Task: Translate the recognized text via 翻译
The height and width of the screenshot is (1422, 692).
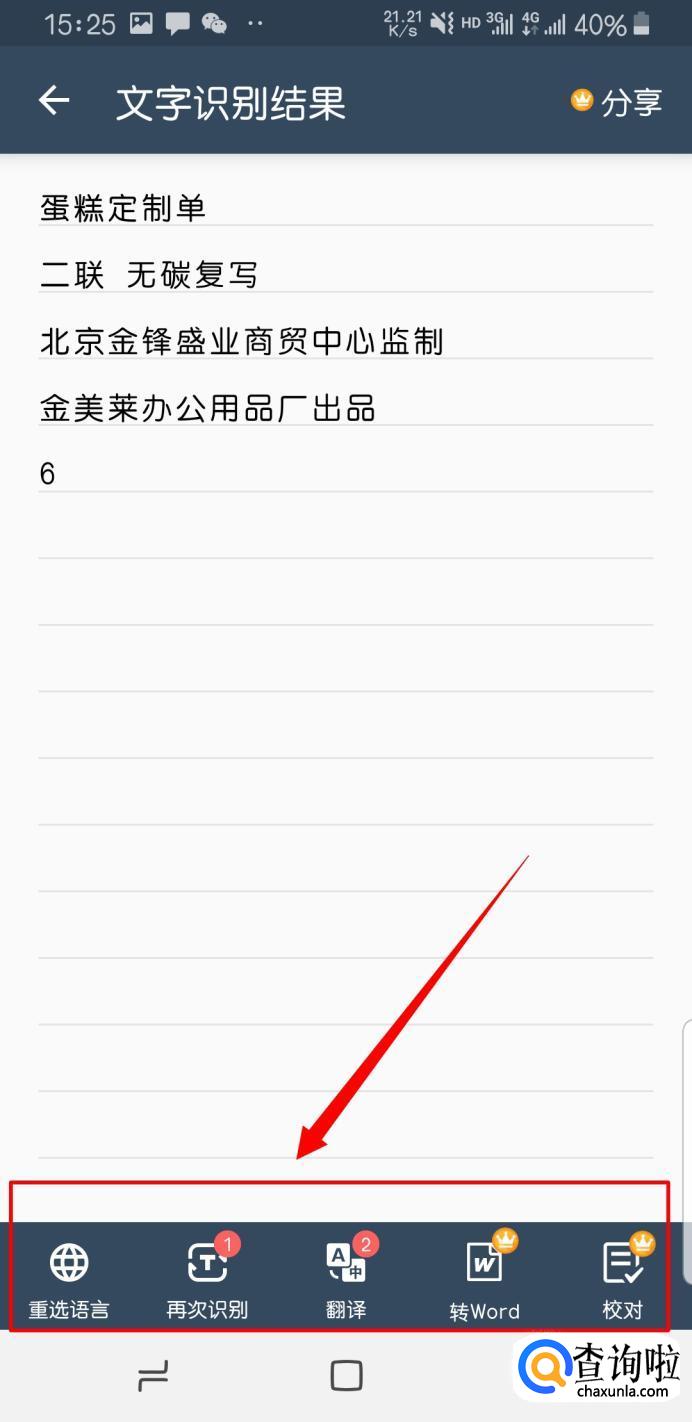Action: [x=346, y=1280]
